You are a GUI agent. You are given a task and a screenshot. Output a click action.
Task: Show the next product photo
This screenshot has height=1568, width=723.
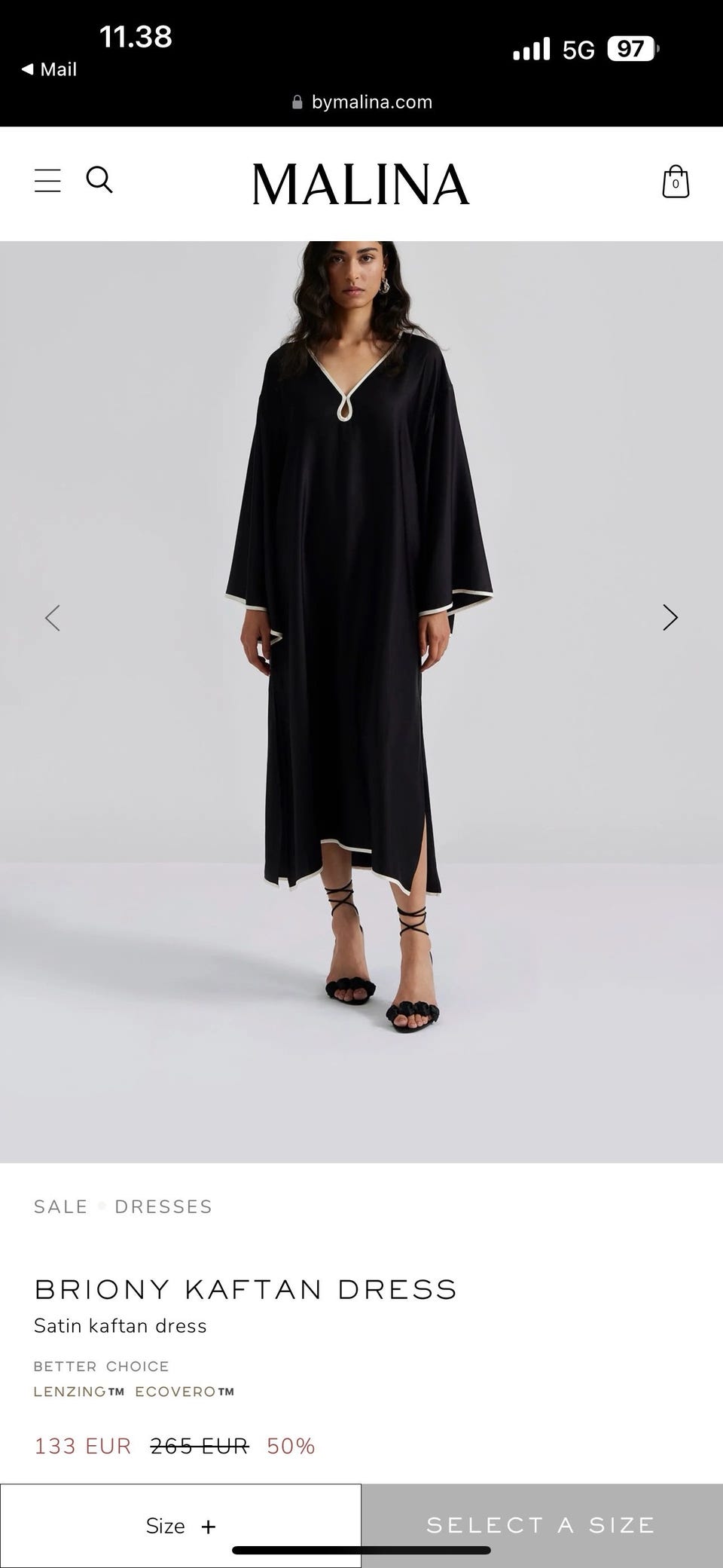click(670, 618)
